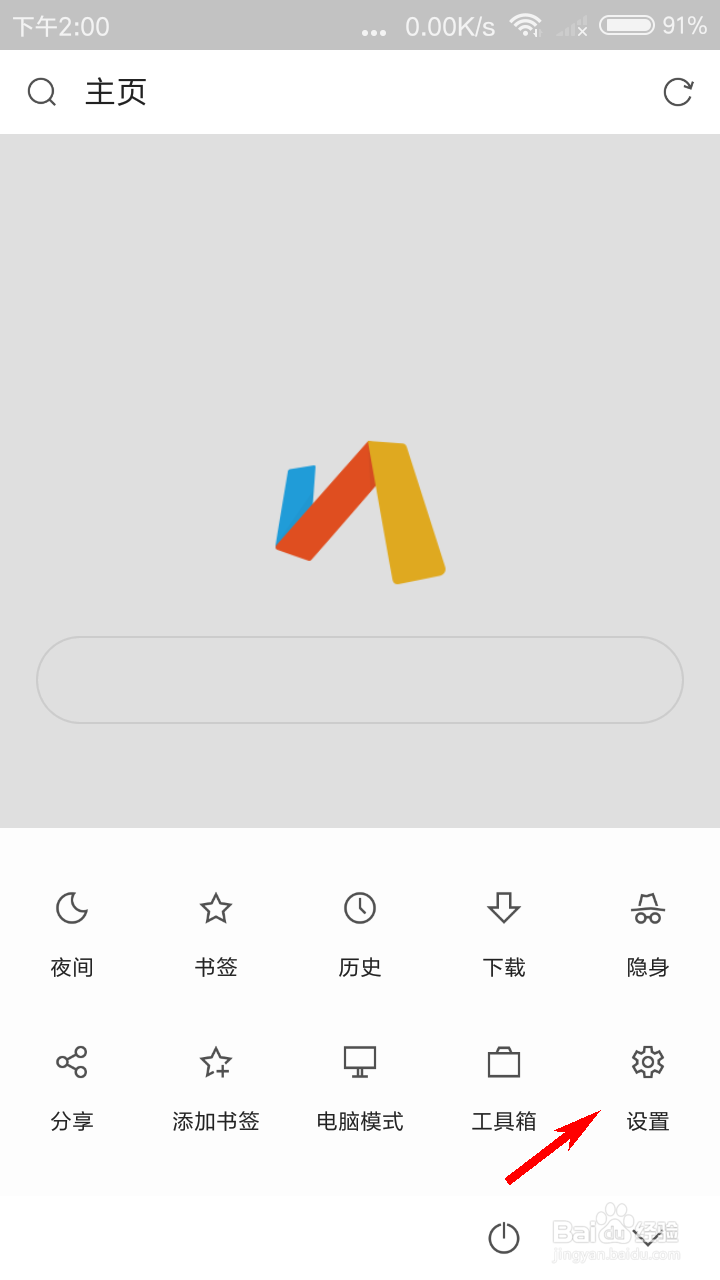The image size is (720, 1280).
Task: Open the 工具箱 toolbox
Action: pos(503,1085)
